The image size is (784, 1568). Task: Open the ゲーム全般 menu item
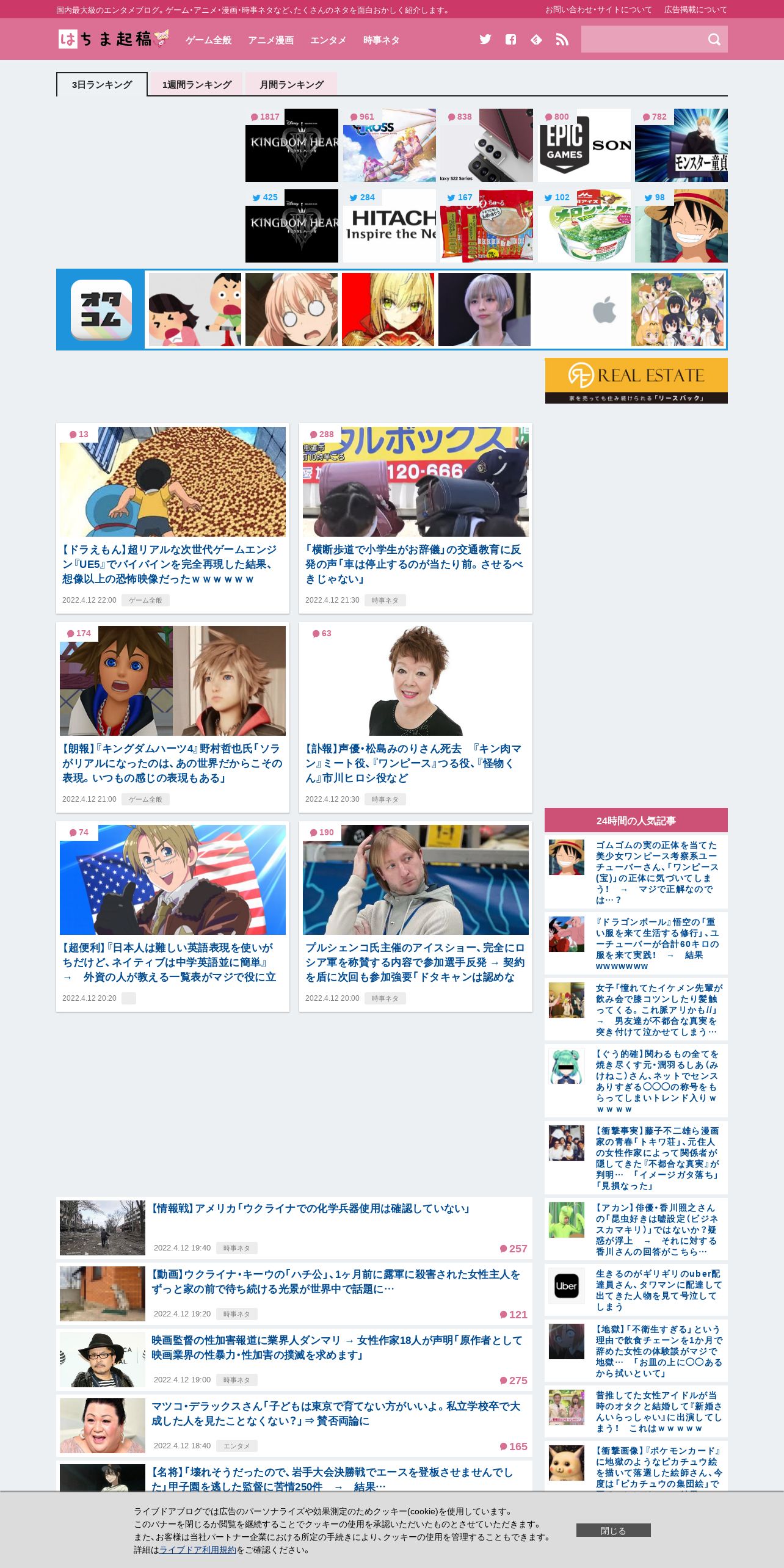(209, 40)
